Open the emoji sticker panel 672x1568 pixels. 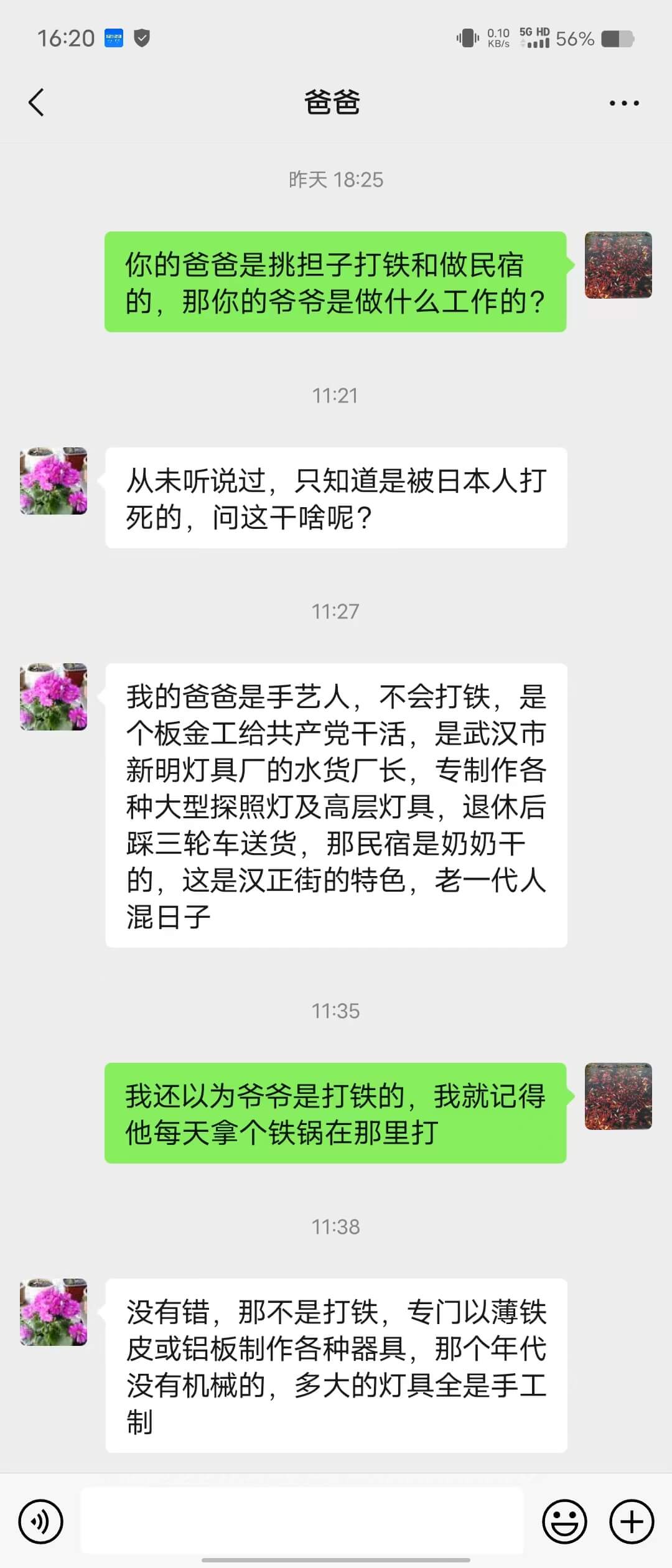[x=564, y=1521]
